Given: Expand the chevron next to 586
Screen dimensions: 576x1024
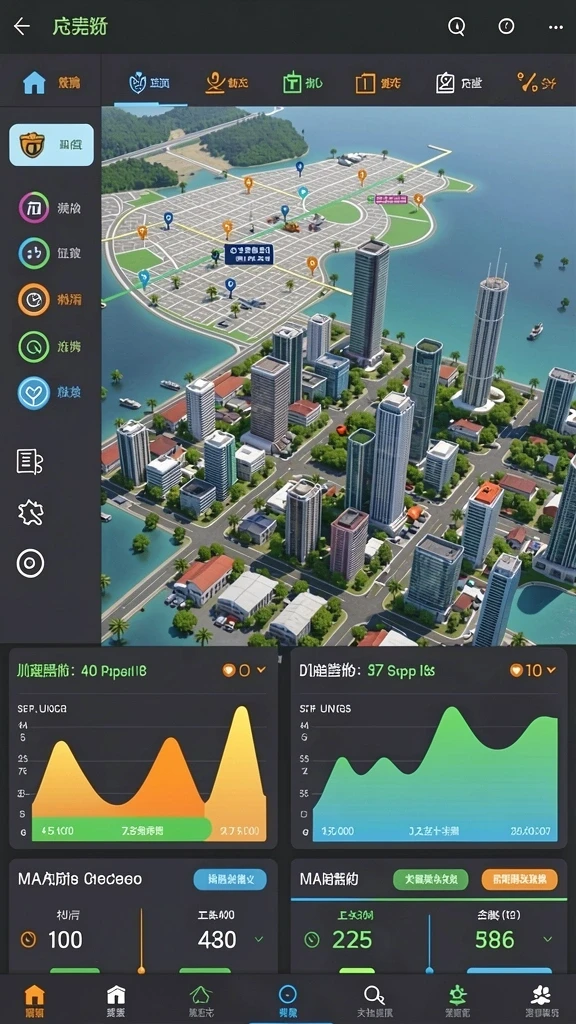Looking at the screenshot, I should pos(548,940).
